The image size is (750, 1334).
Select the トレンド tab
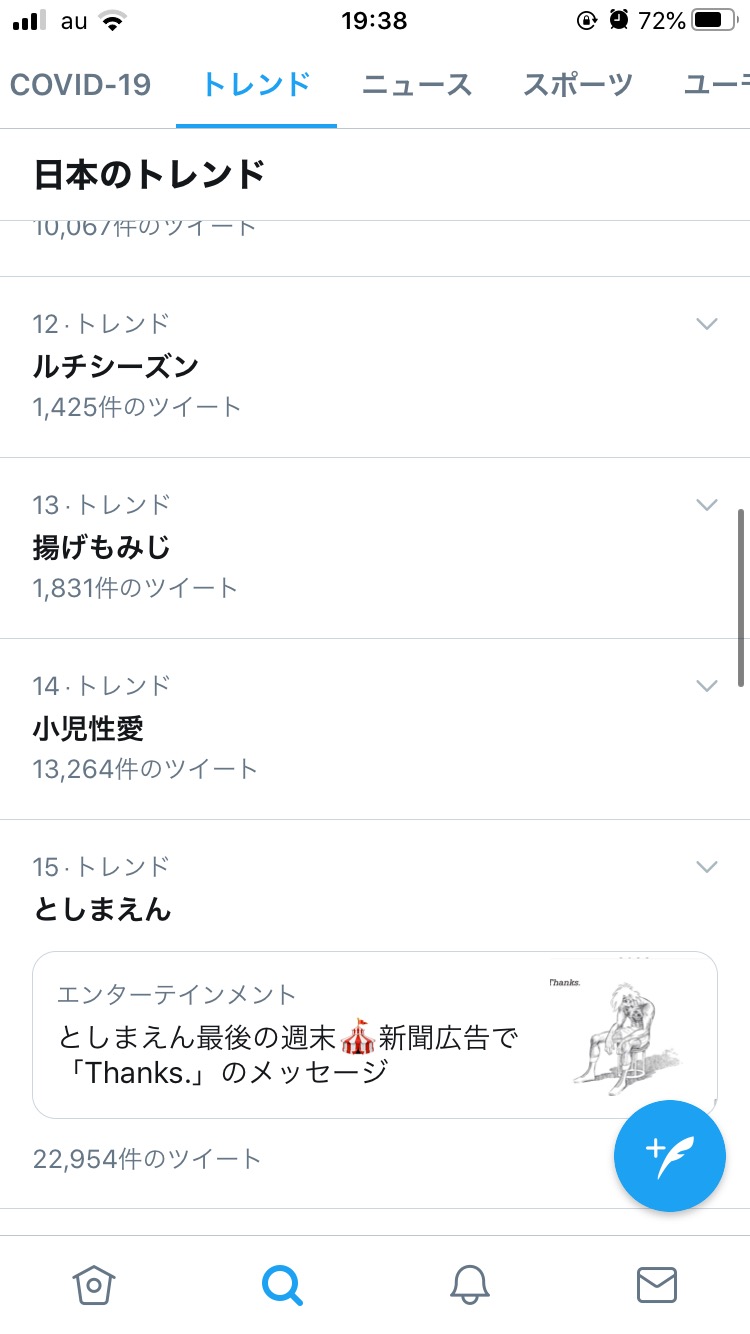click(x=256, y=85)
